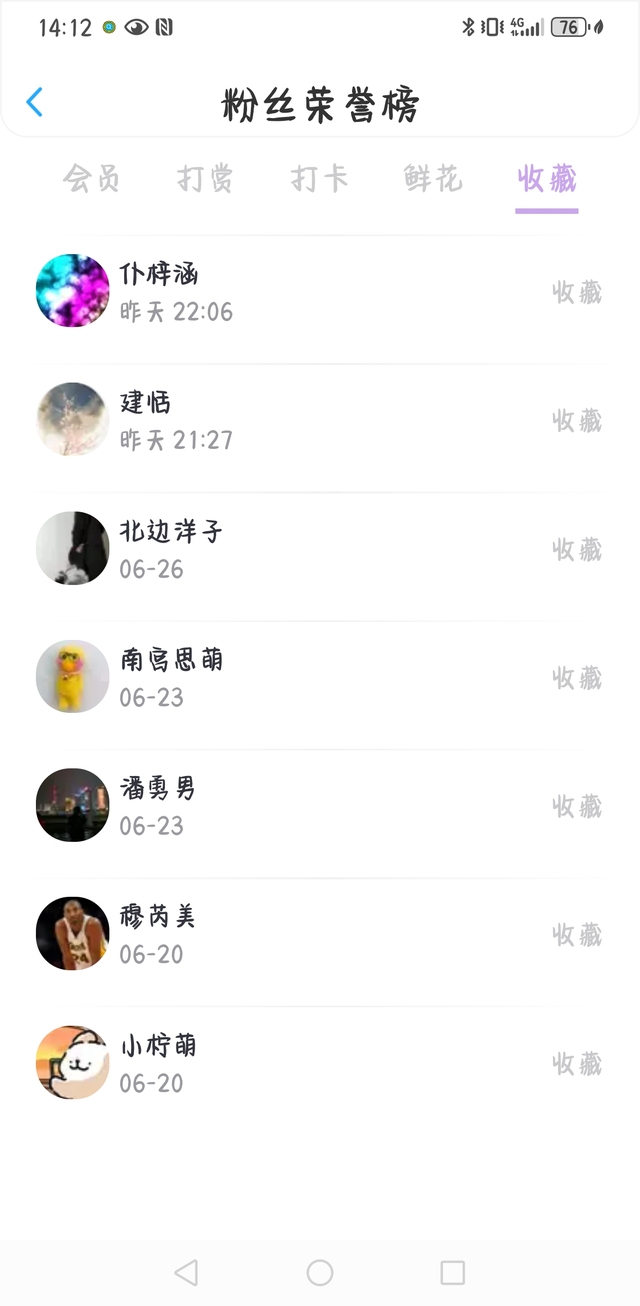Switch to the 会员 tab
This screenshot has height=1306, width=640.
point(91,179)
